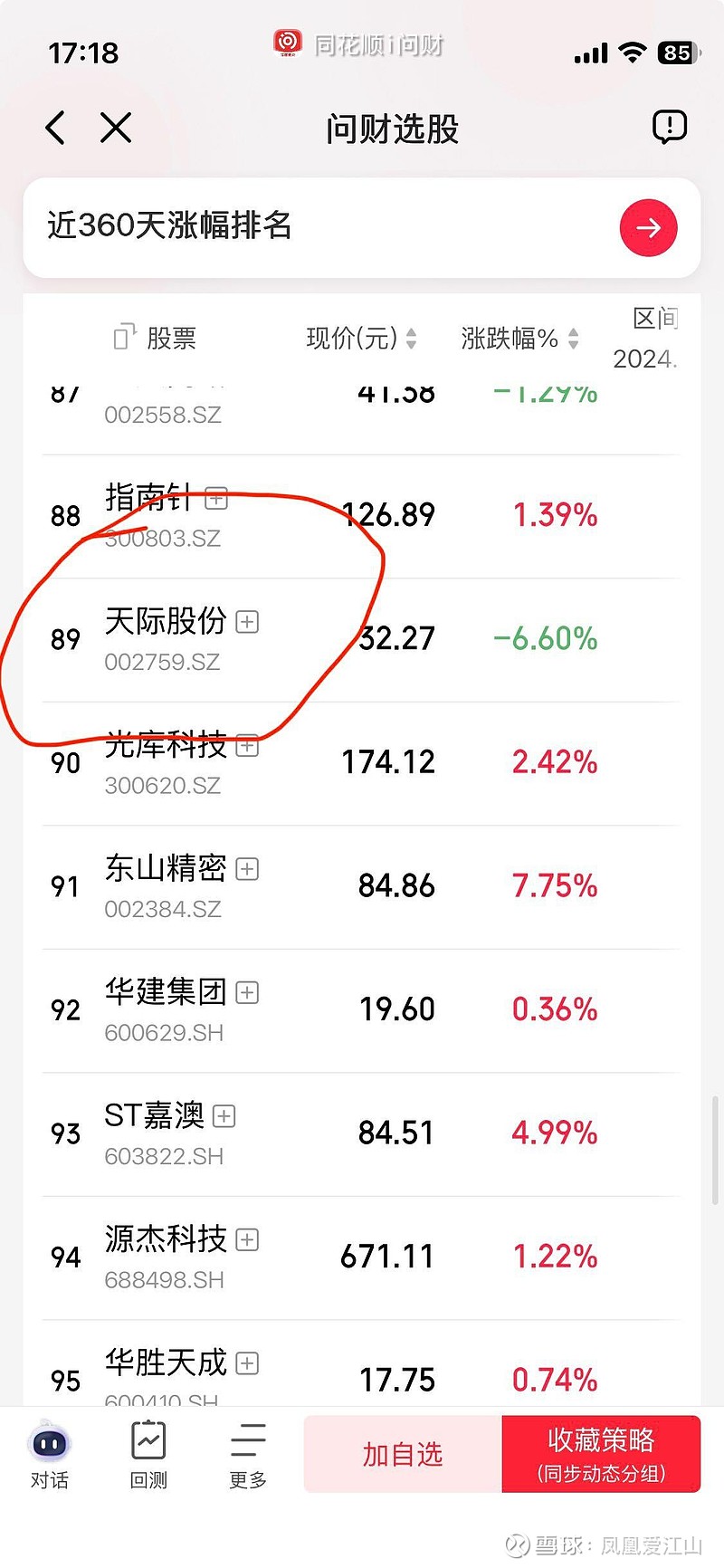Tap the 近360天涨幅排名 search field

point(271,228)
